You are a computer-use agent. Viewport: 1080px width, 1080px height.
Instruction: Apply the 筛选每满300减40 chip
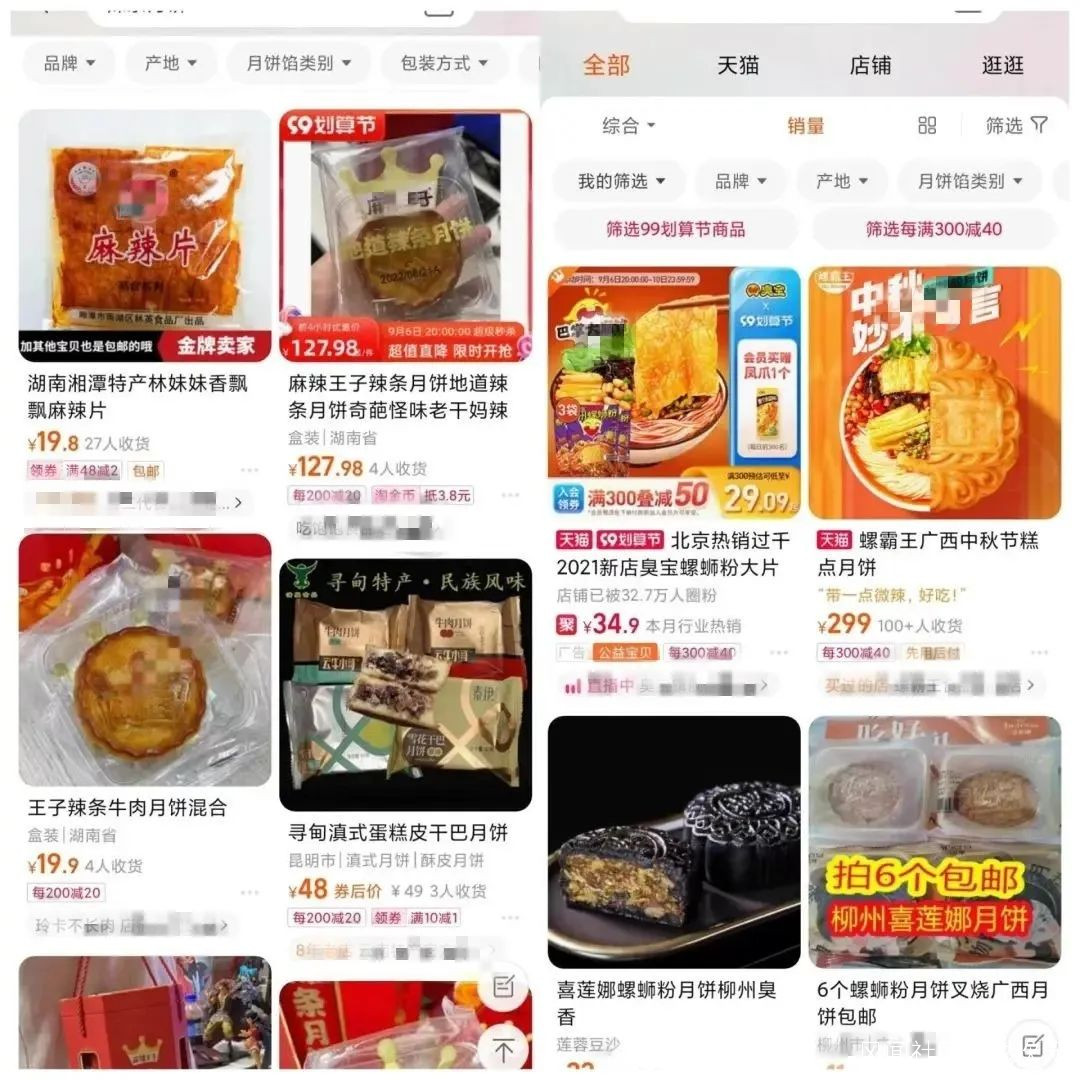pos(933,229)
